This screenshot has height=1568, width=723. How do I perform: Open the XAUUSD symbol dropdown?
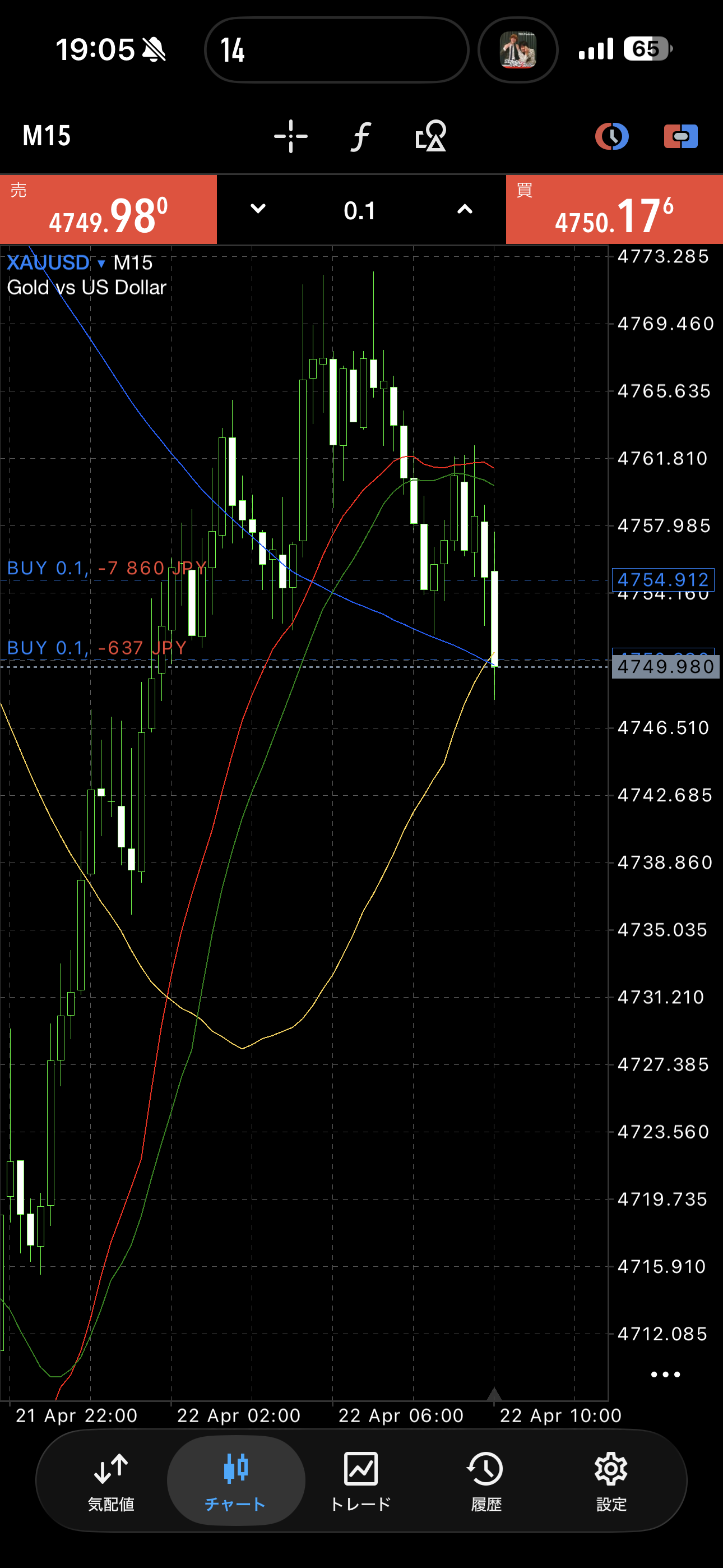(56, 263)
